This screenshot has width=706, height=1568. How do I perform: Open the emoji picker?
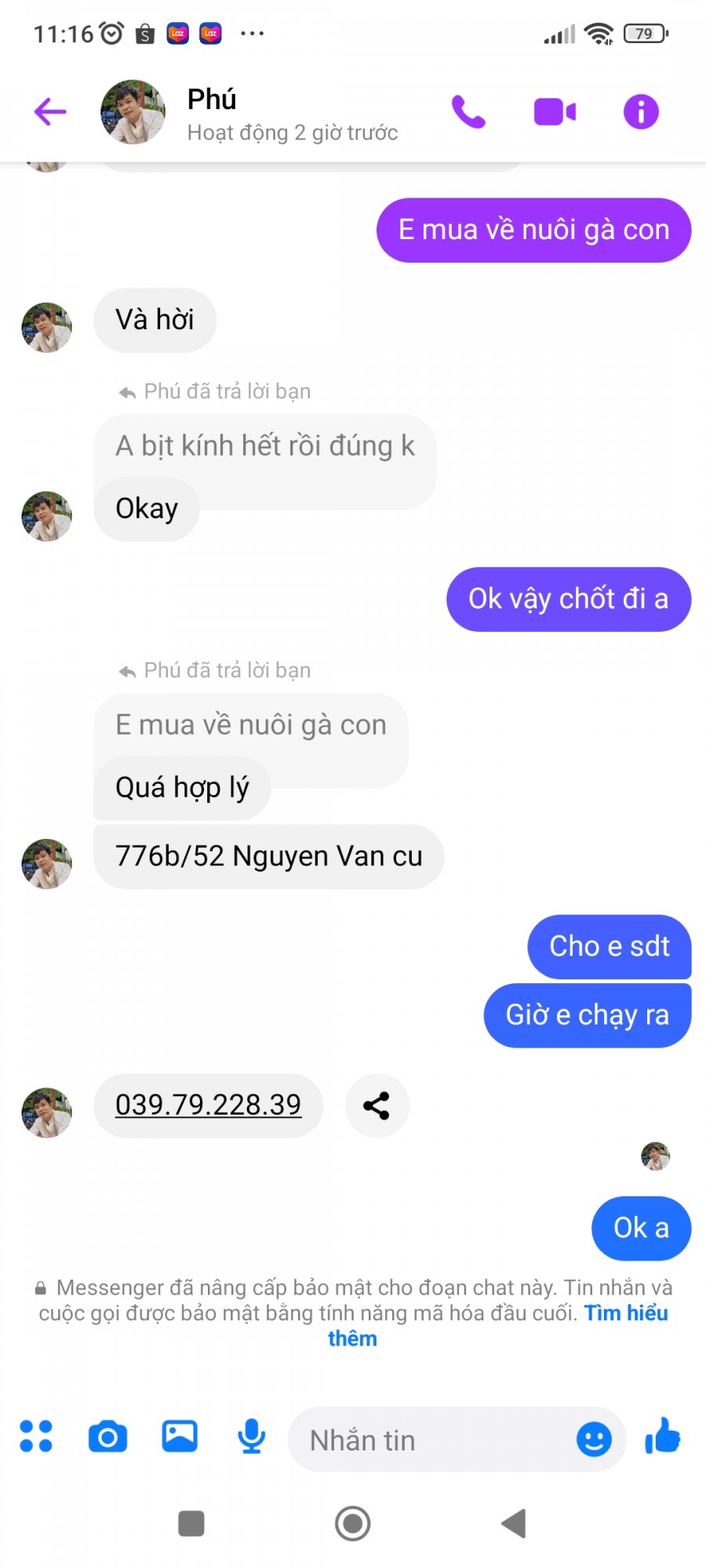pyautogui.click(x=594, y=1439)
